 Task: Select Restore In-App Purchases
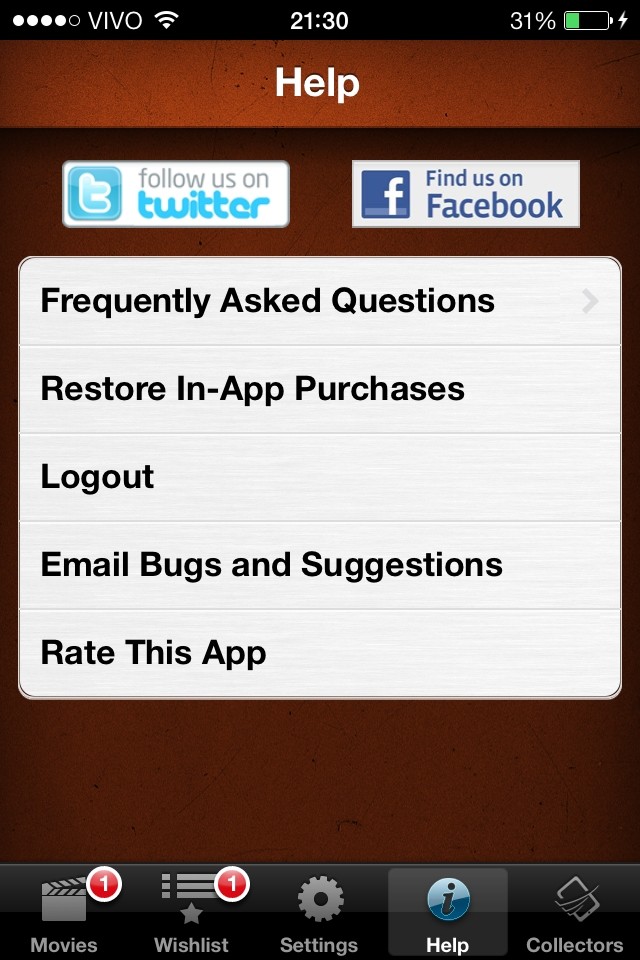tap(320, 389)
